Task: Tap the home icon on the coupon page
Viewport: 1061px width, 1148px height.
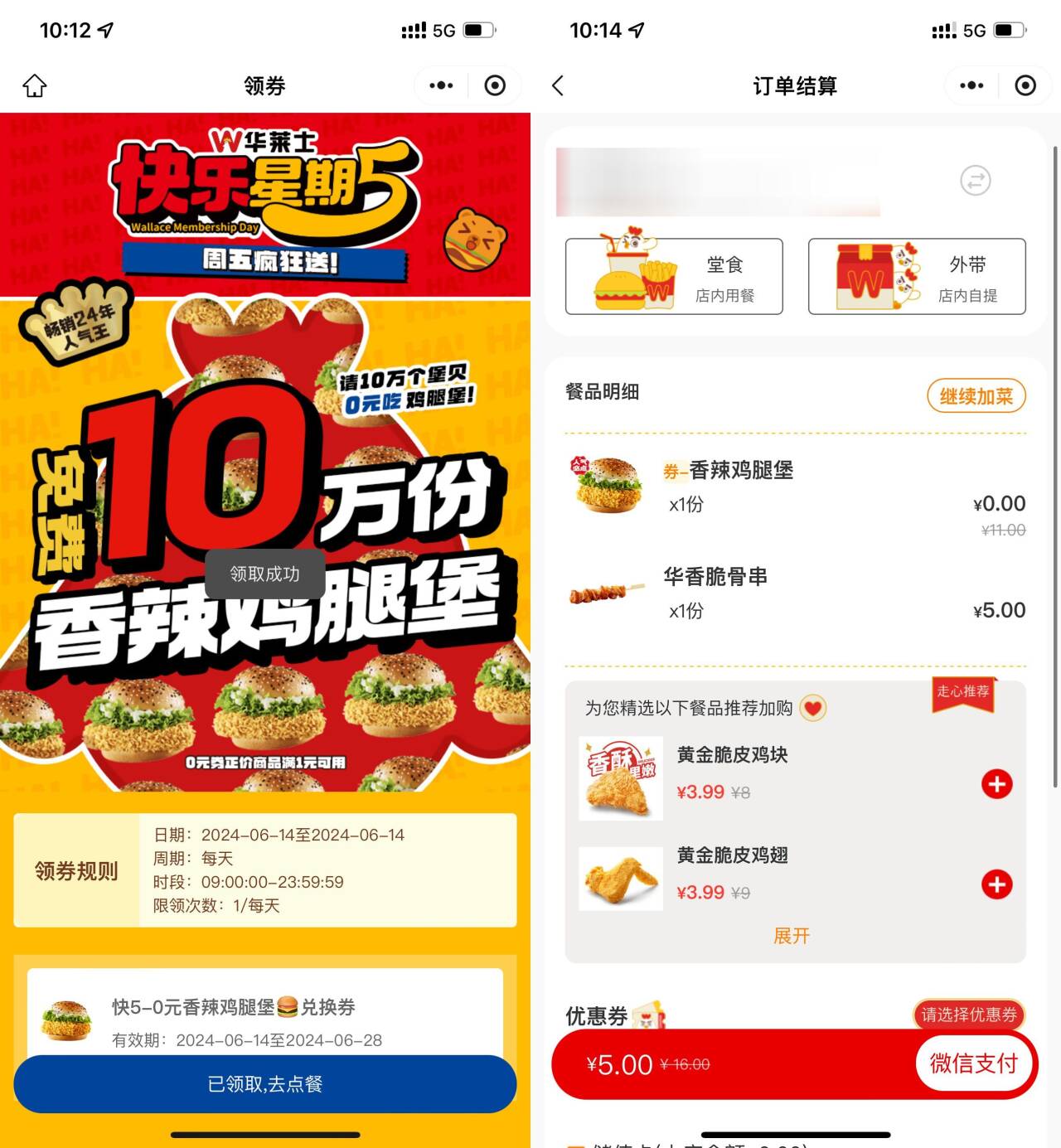Action: point(34,85)
